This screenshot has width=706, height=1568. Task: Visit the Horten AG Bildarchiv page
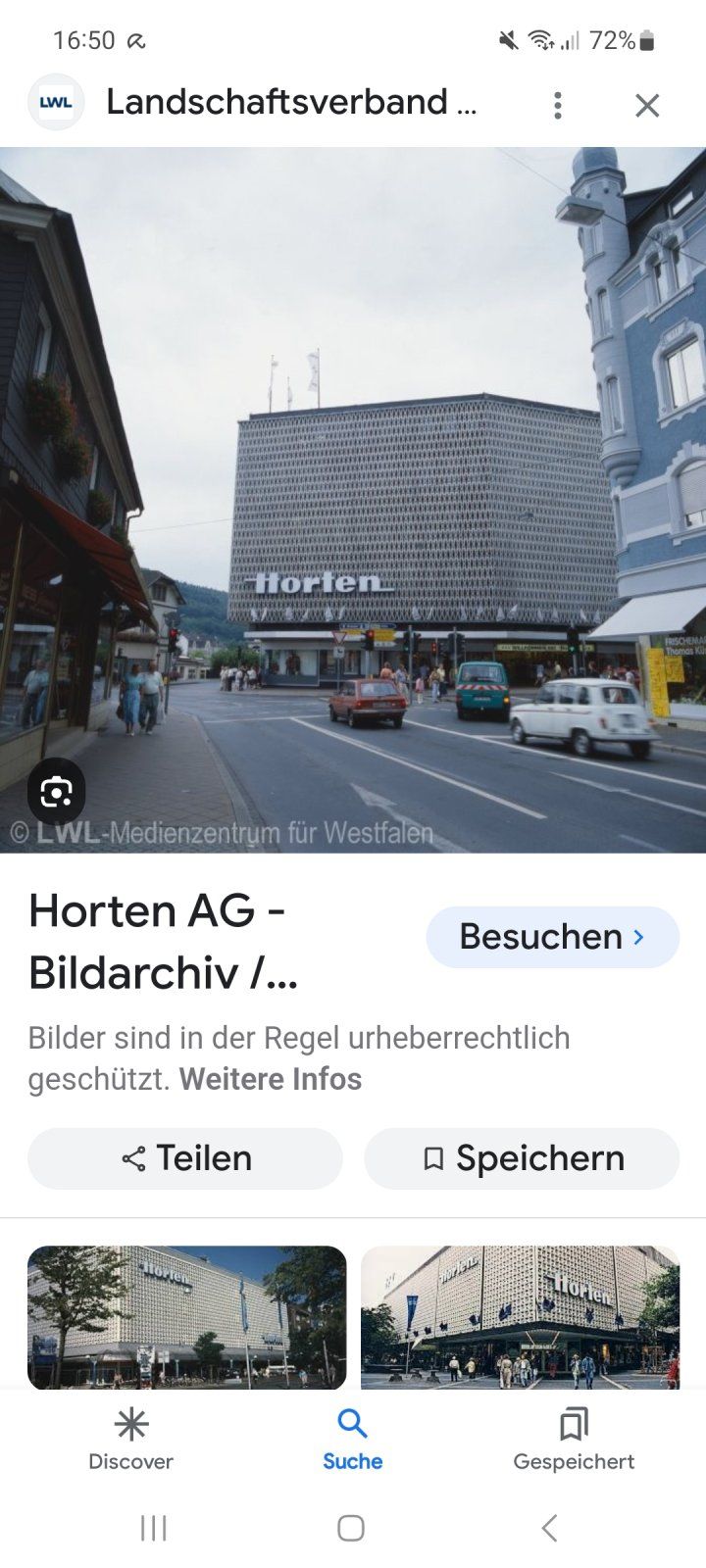[552, 937]
